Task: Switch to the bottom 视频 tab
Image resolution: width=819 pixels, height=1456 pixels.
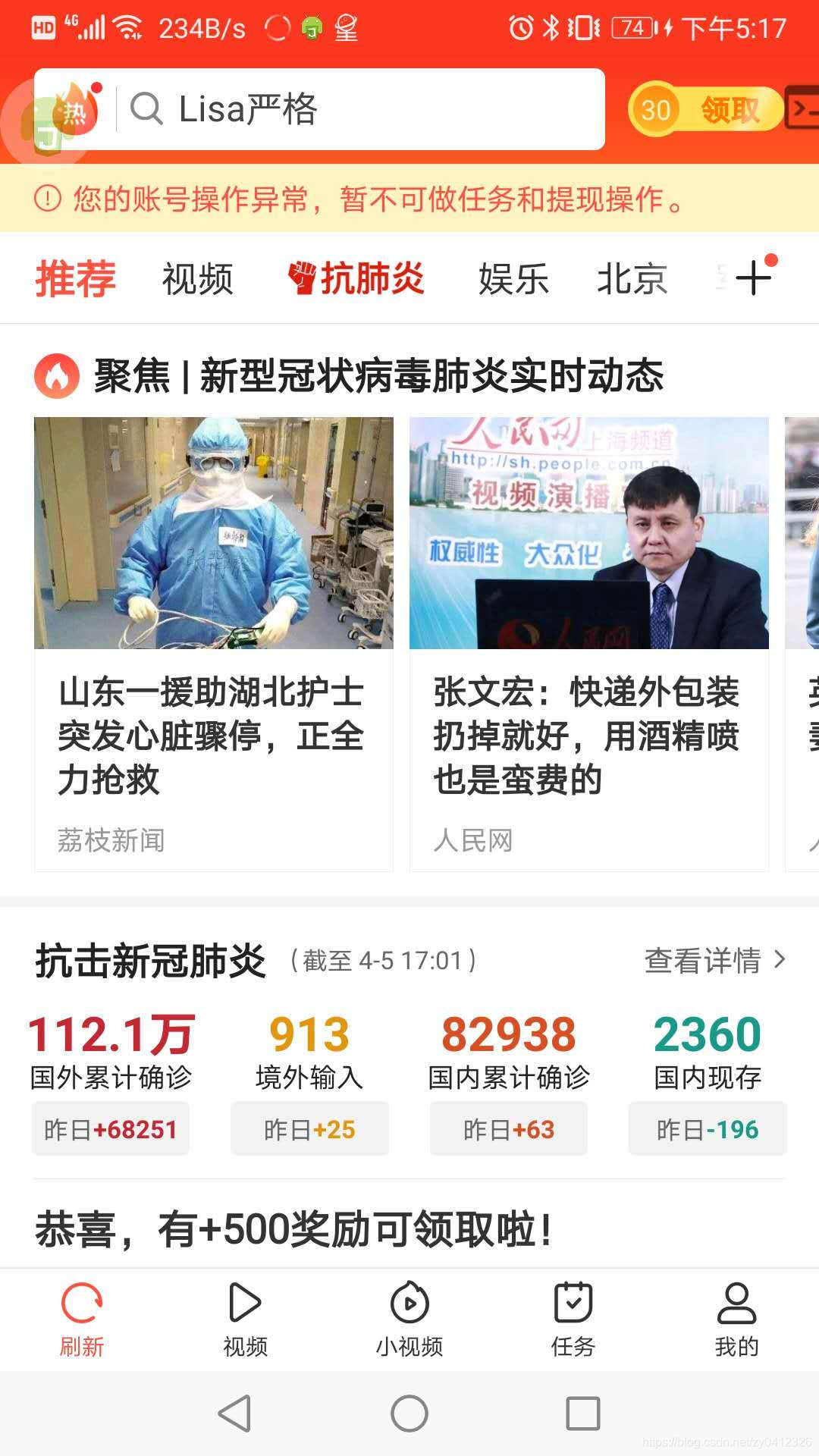Action: [245, 1319]
